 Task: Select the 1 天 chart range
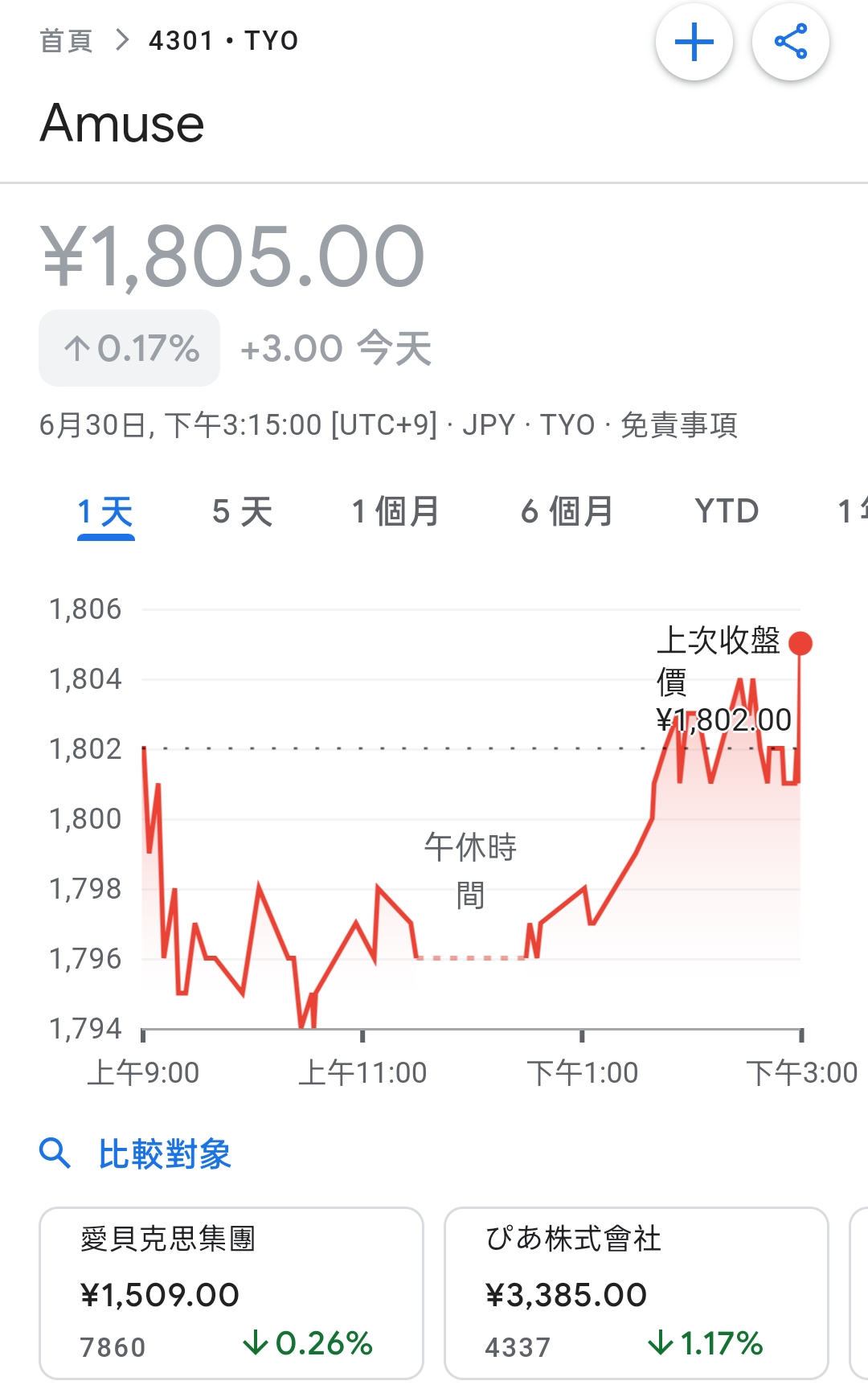[105, 512]
